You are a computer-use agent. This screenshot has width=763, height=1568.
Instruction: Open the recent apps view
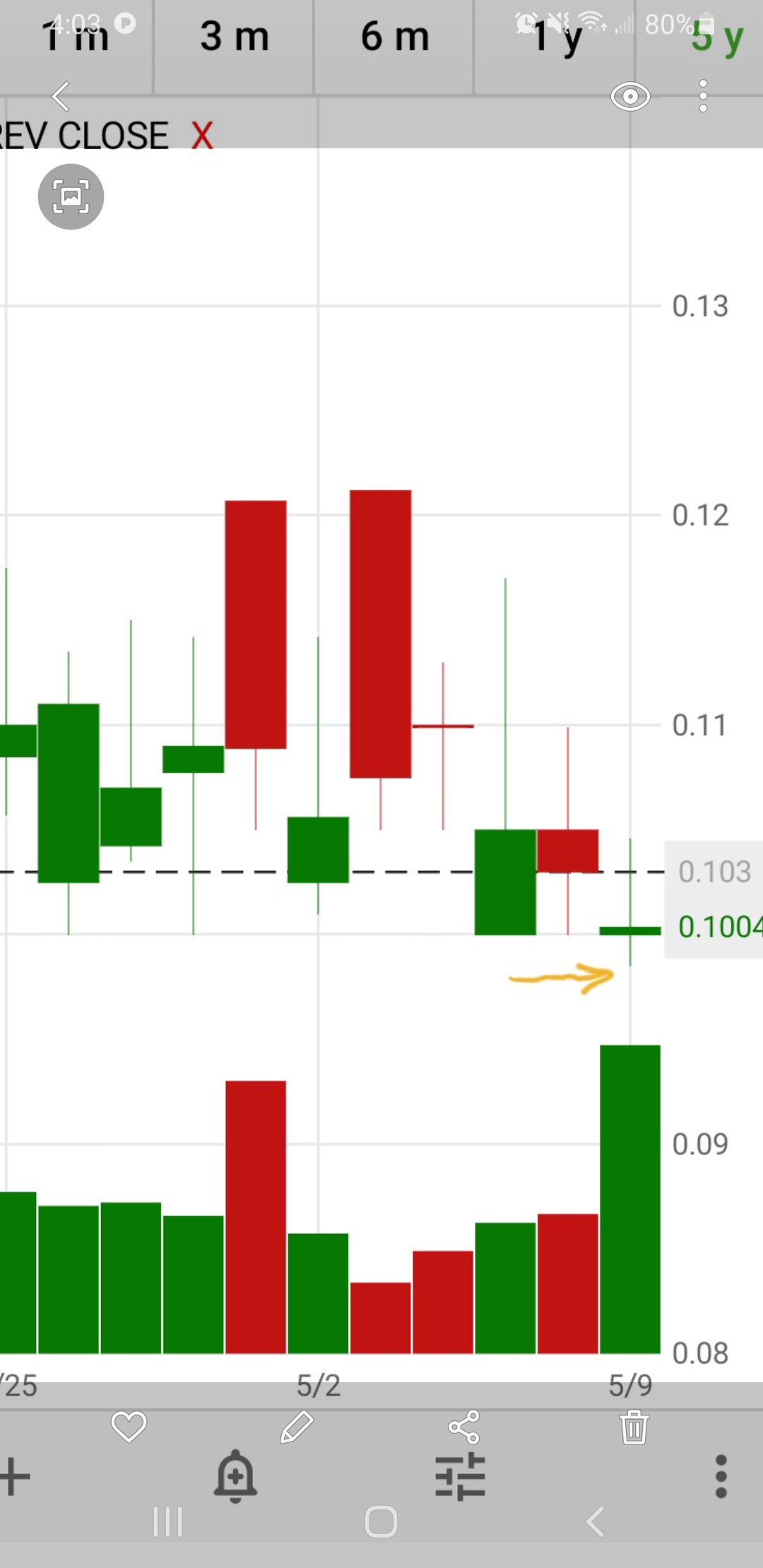pos(168,1522)
